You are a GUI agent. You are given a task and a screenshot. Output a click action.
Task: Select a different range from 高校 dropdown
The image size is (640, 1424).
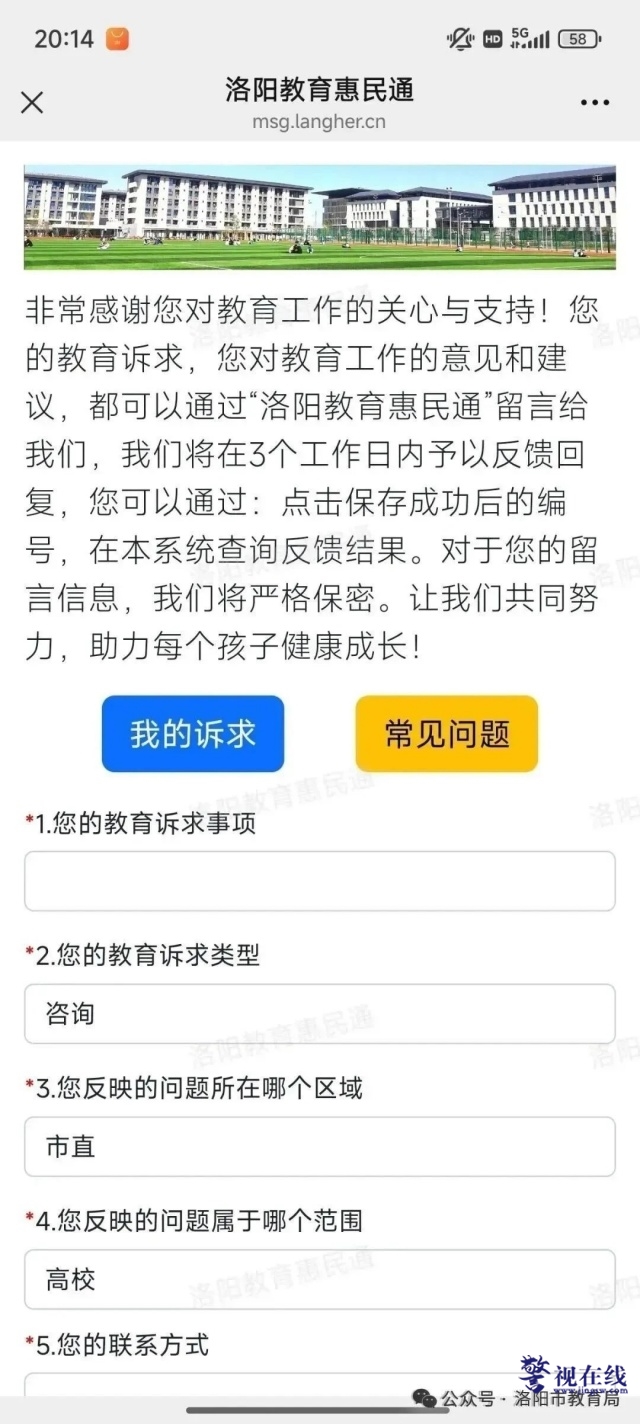pos(320,1279)
